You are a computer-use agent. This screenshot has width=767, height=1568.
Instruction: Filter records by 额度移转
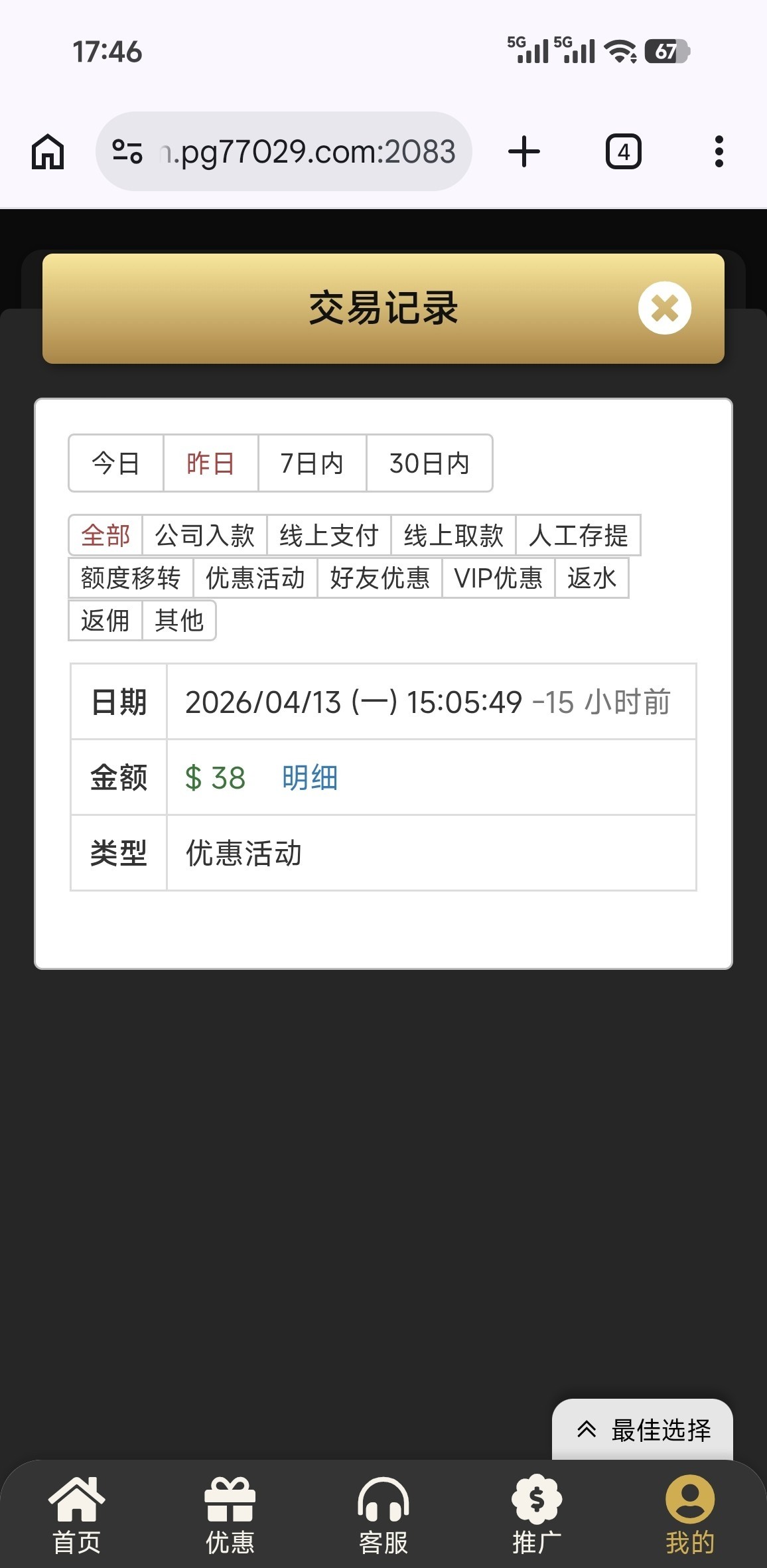(x=131, y=578)
